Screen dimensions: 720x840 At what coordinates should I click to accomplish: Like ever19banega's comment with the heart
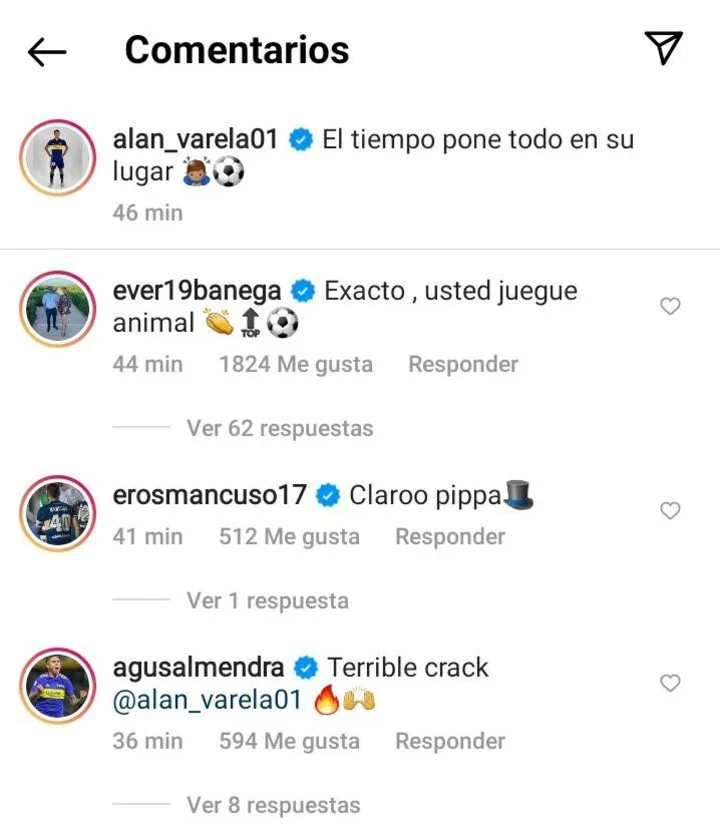670,307
